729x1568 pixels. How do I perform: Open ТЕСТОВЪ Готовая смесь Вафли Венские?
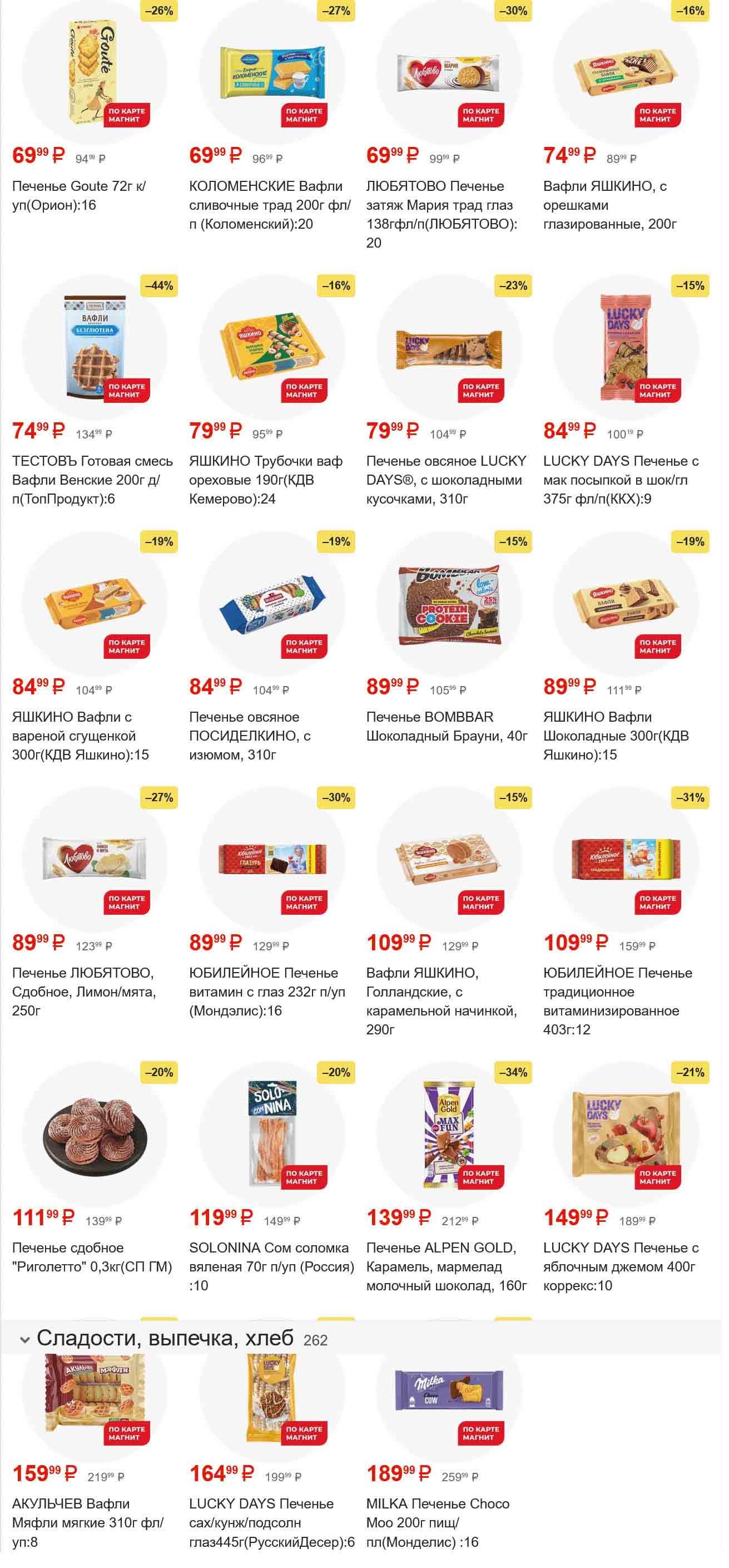95,348
